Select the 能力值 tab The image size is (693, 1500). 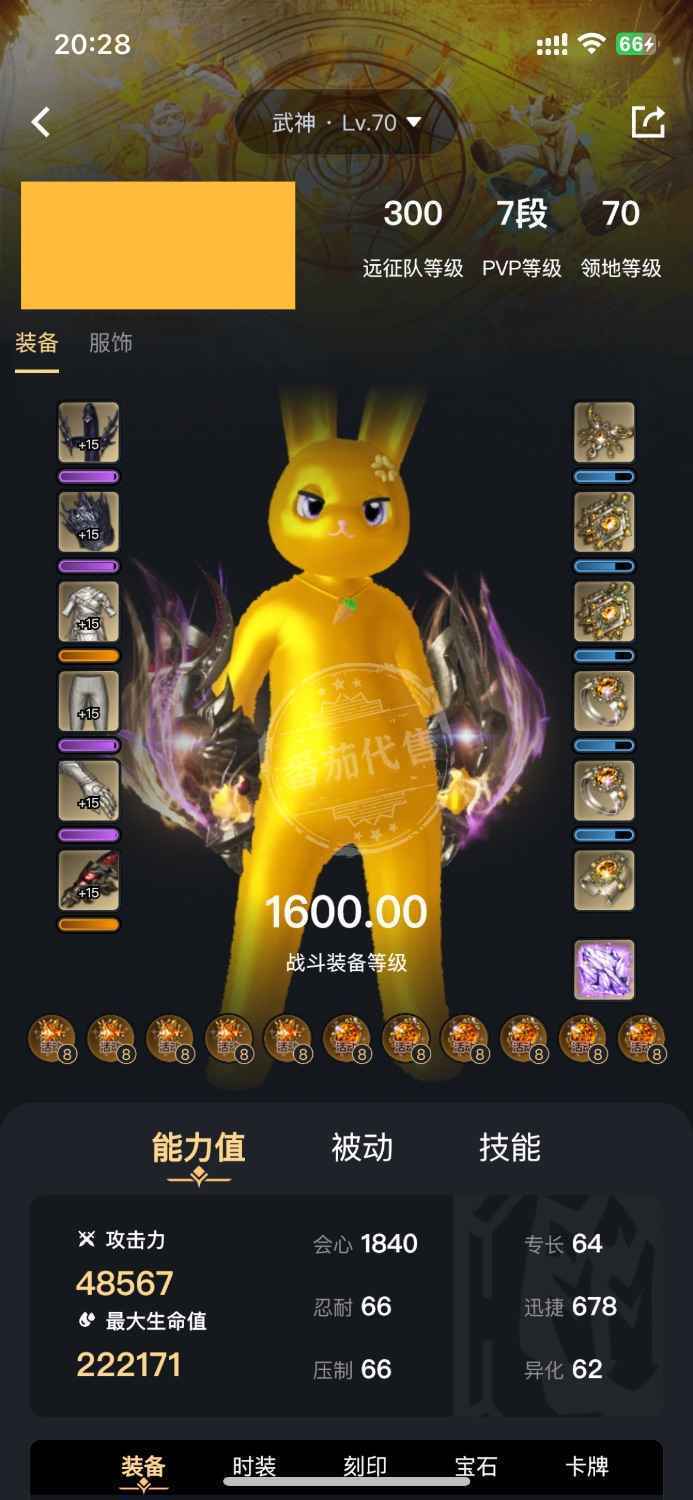pos(198,1148)
